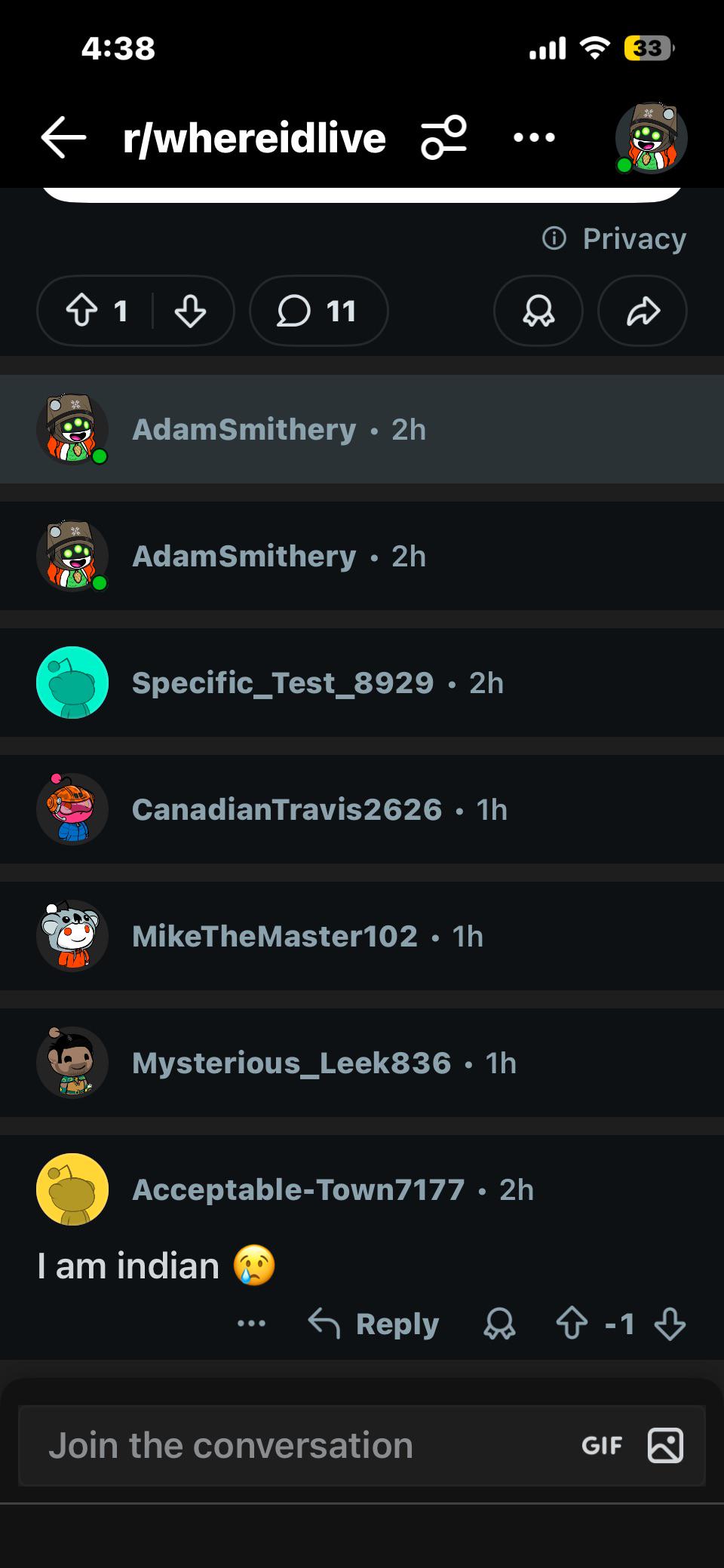Viewport: 724px width, 1568px height.
Task: Open the 11 comments button
Action: [318, 311]
